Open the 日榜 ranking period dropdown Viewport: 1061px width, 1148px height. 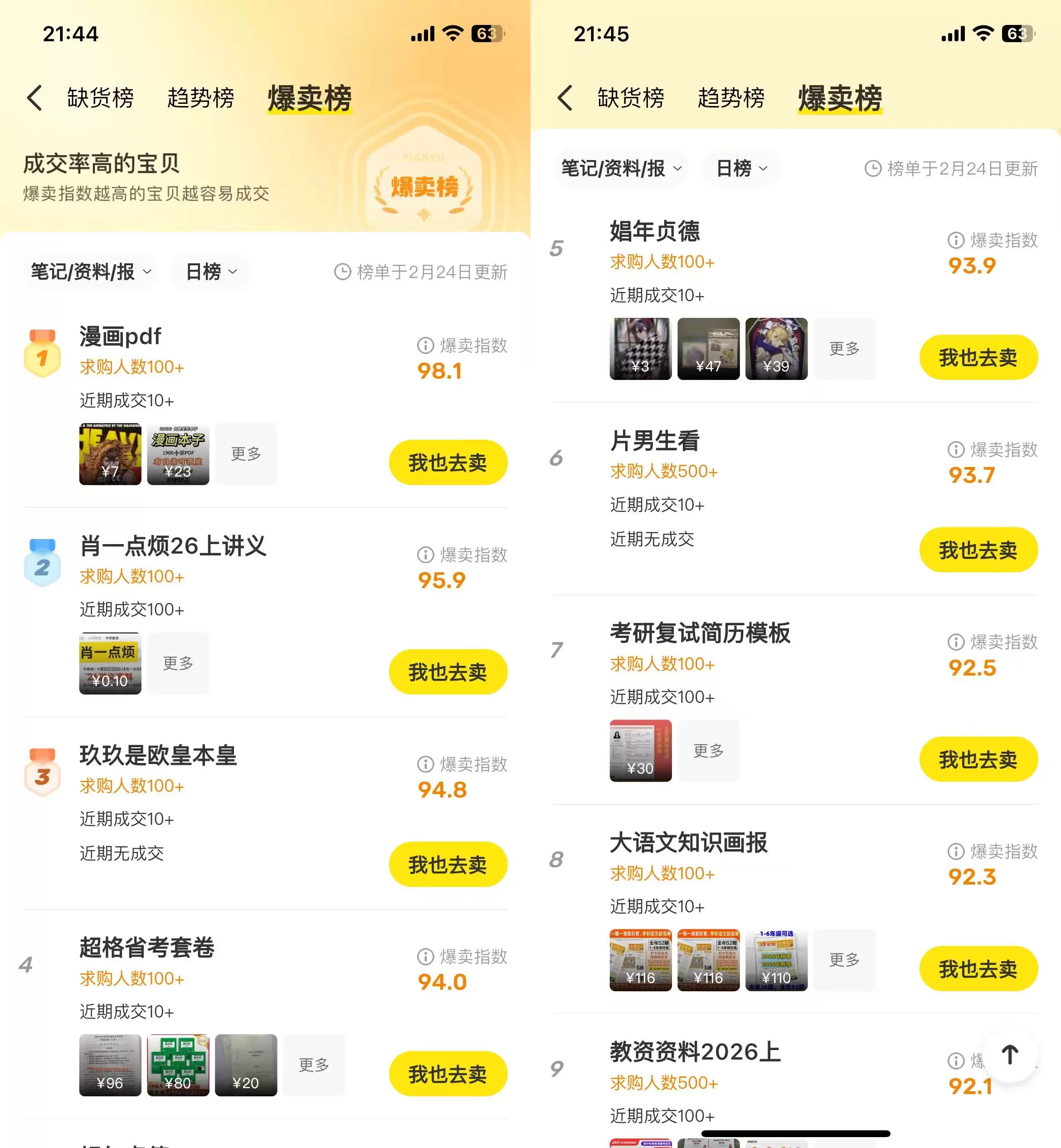coord(209,272)
